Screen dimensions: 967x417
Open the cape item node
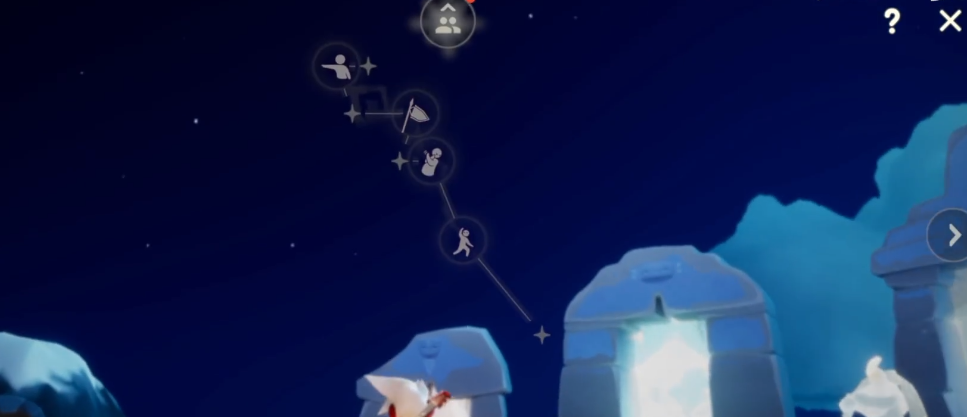pos(416,114)
